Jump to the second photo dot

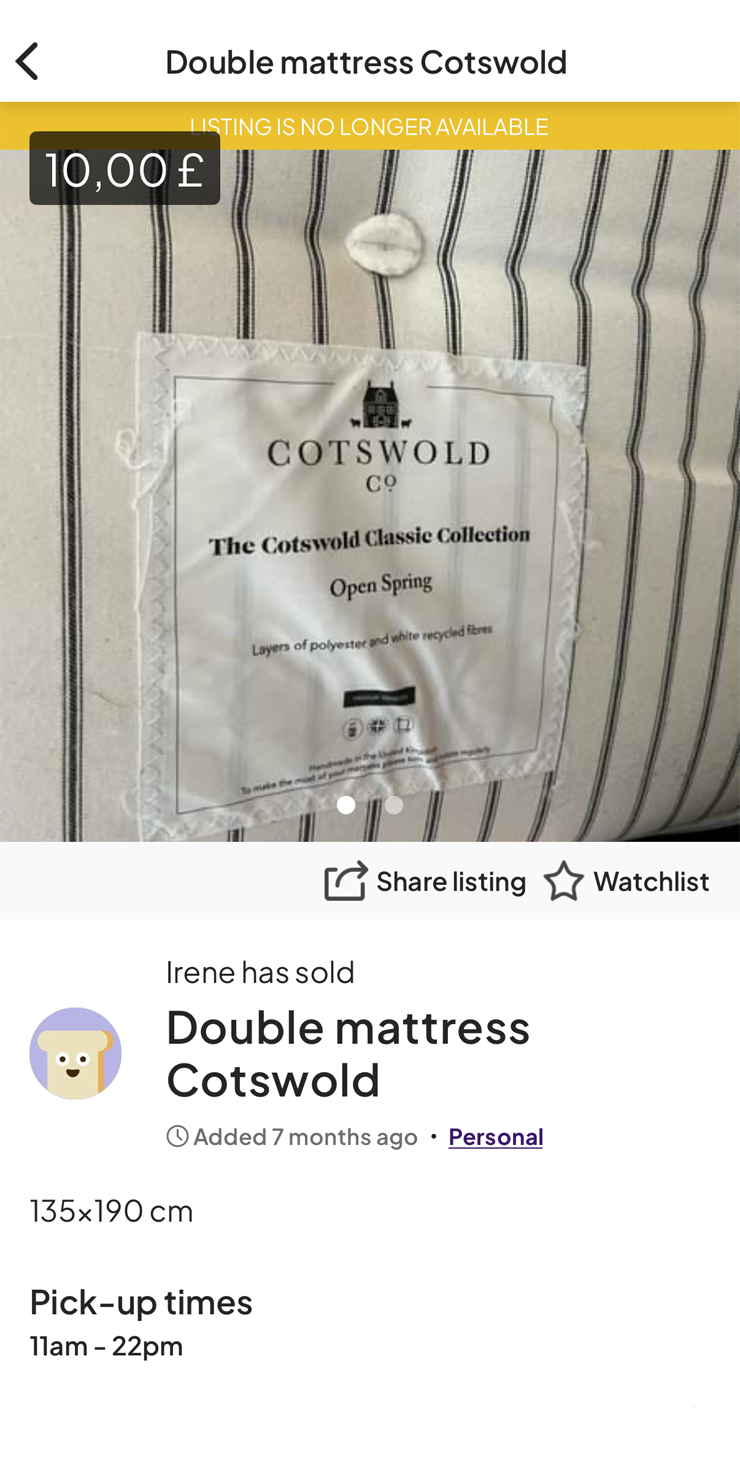click(x=394, y=805)
